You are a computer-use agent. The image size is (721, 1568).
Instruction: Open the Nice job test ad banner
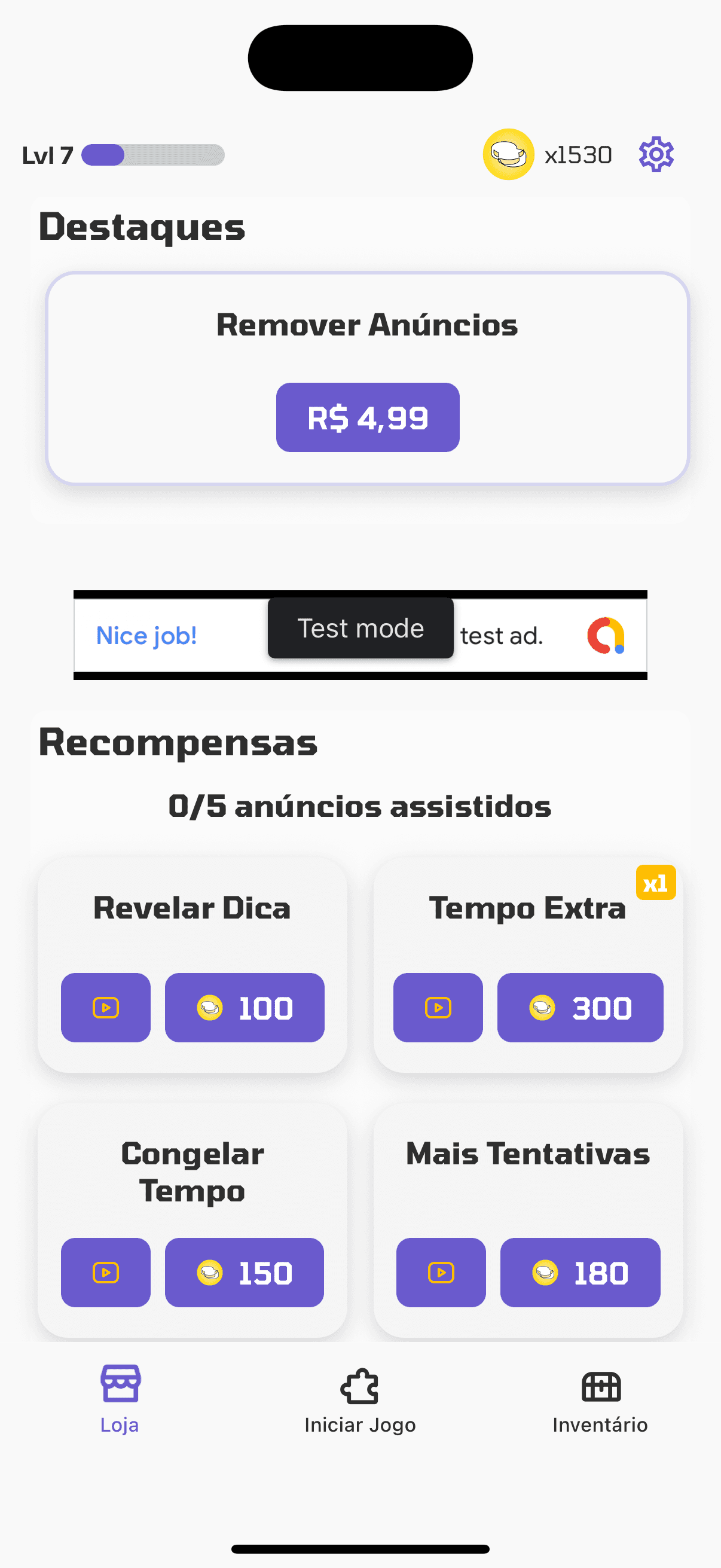(146, 636)
